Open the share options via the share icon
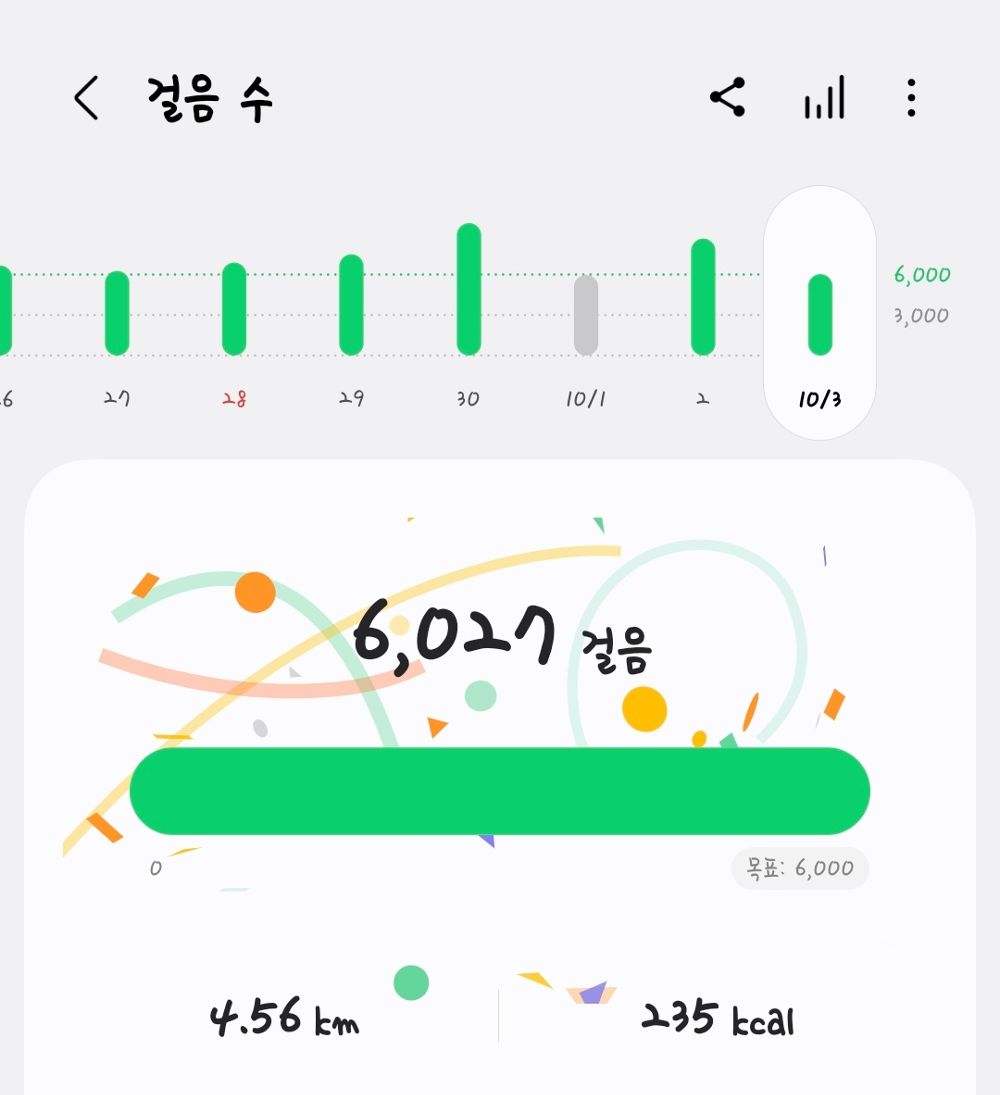1000x1095 pixels. (726, 97)
